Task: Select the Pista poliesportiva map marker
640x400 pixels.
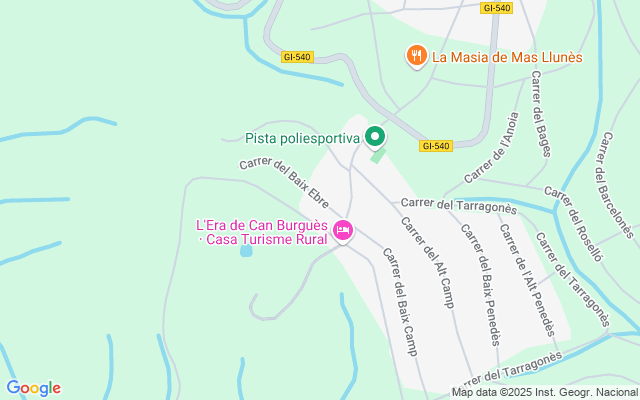Action: tap(375, 138)
